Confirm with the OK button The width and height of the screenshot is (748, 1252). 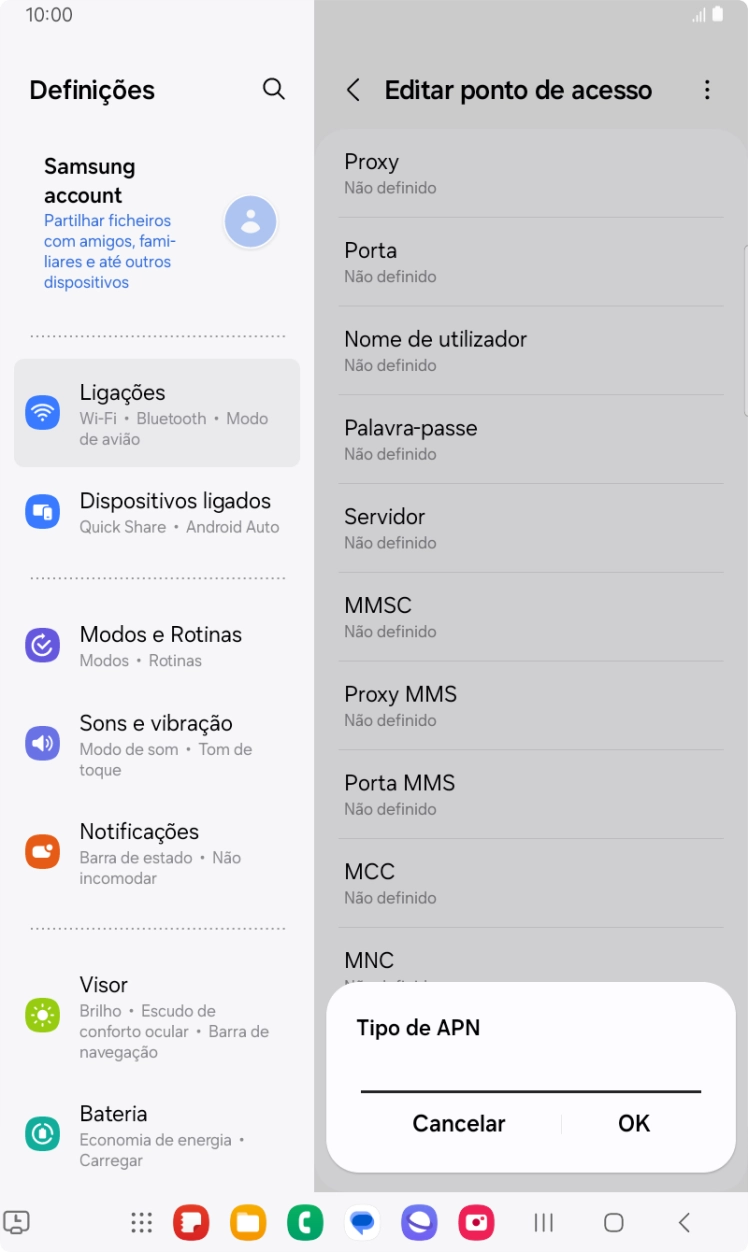pyautogui.click(x=633, y=1123)
